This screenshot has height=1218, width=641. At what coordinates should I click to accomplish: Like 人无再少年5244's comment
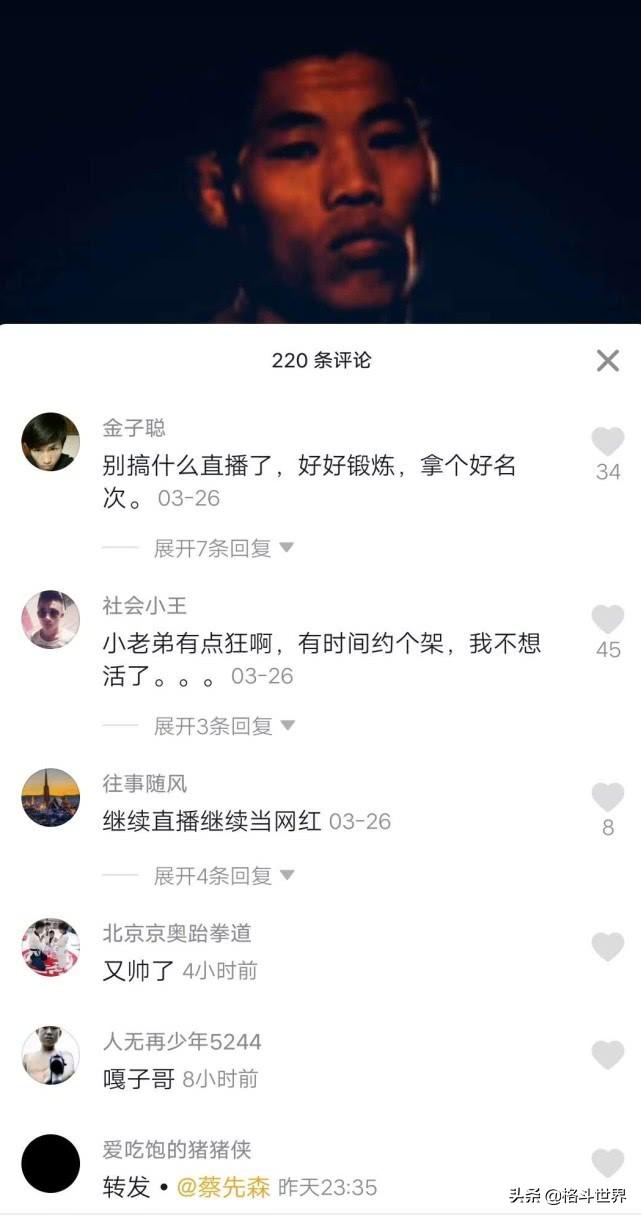pyautogui.click(x=607, y=1055)
